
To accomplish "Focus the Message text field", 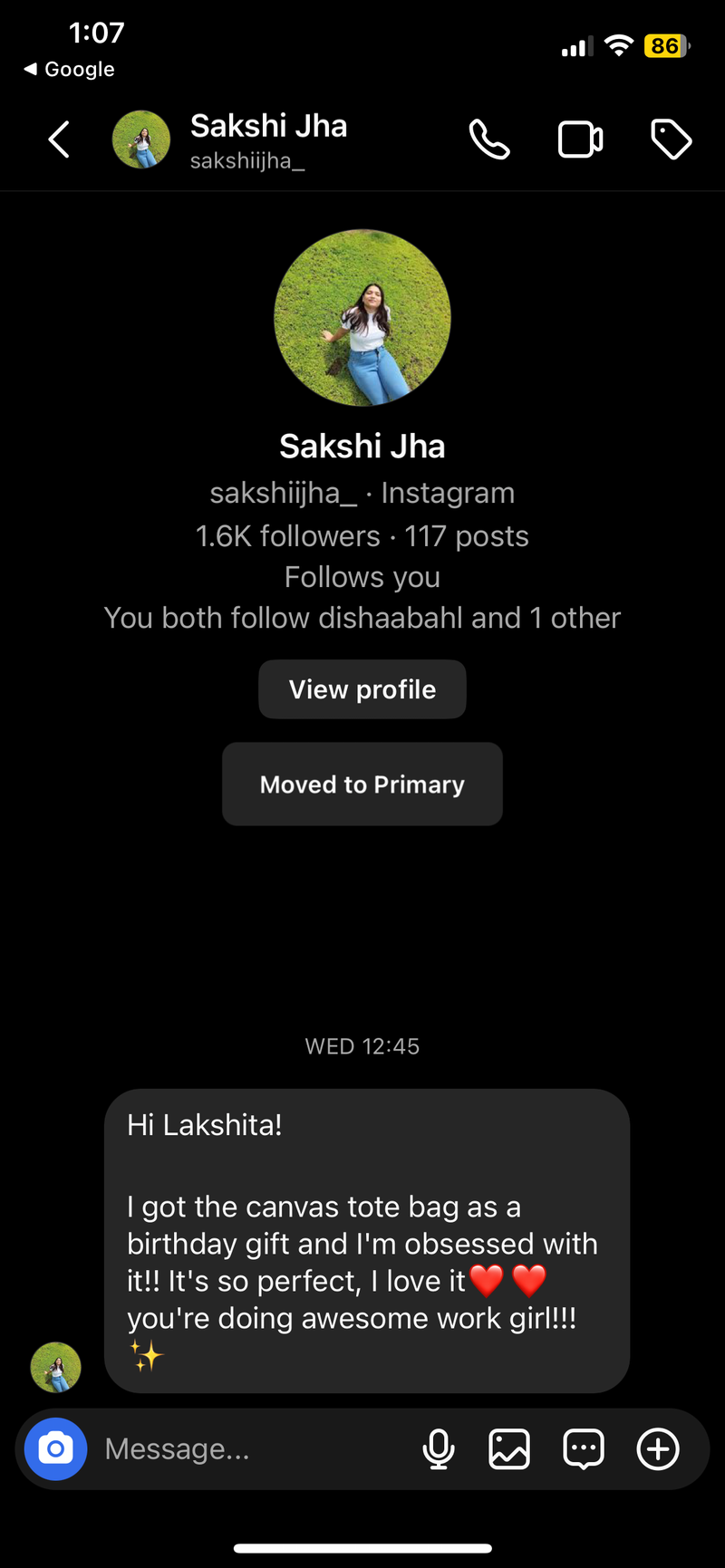I will click(x=254, y=1449).
